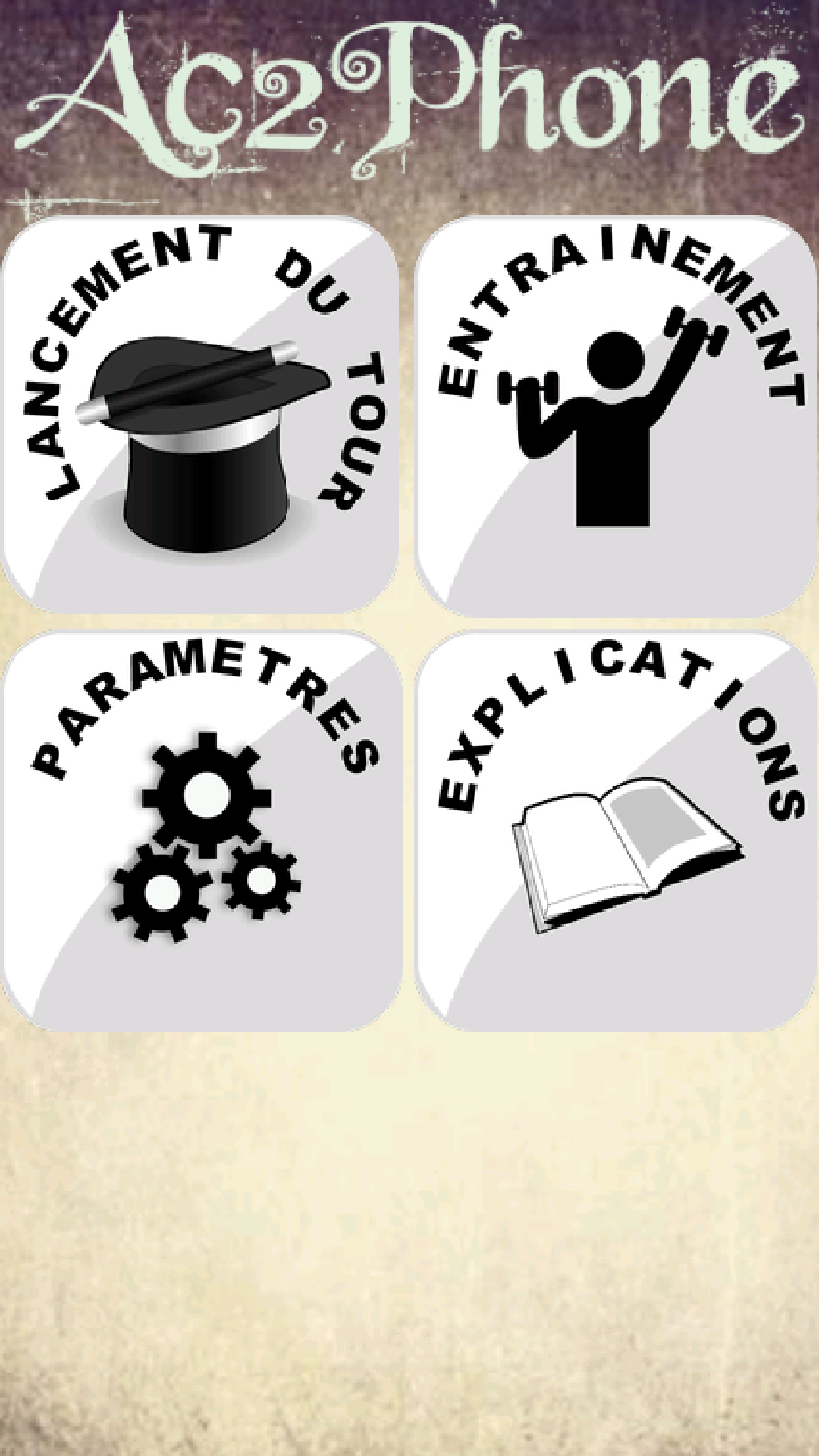The width and height of the screenshot is (819, 1456).
Task: Start the Entrainement mode
Action: point(616,416)
